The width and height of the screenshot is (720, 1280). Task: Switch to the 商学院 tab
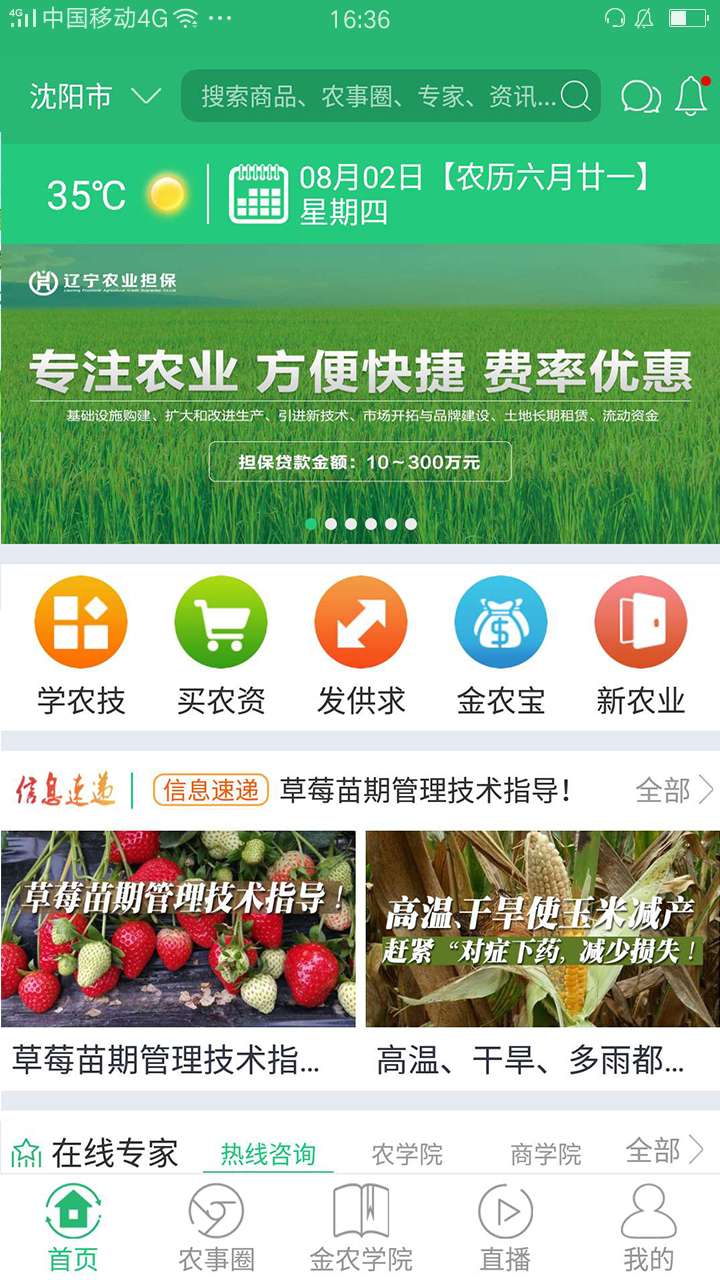pyautogui.click(x=545, y=1155)
